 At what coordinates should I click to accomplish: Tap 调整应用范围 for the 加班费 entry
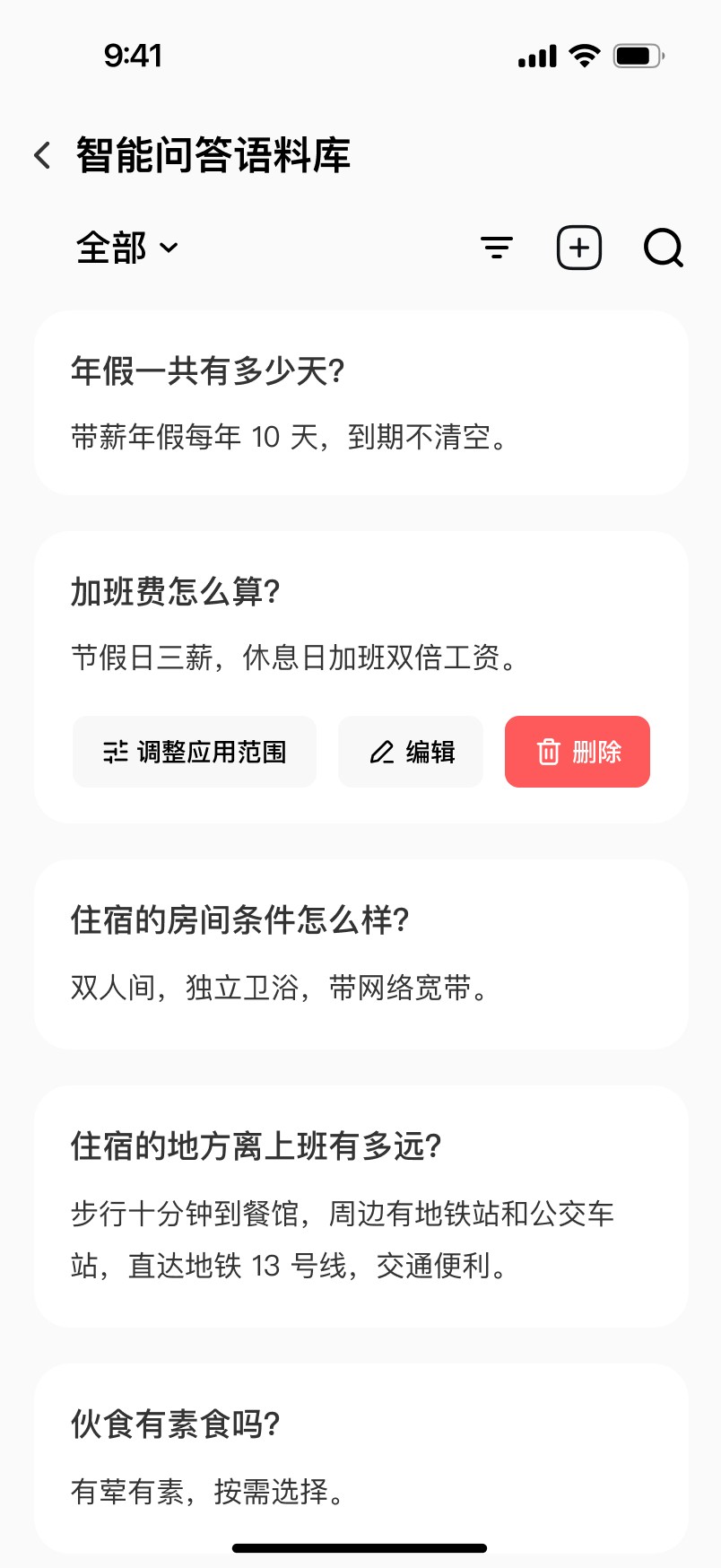tap(195, 752)
